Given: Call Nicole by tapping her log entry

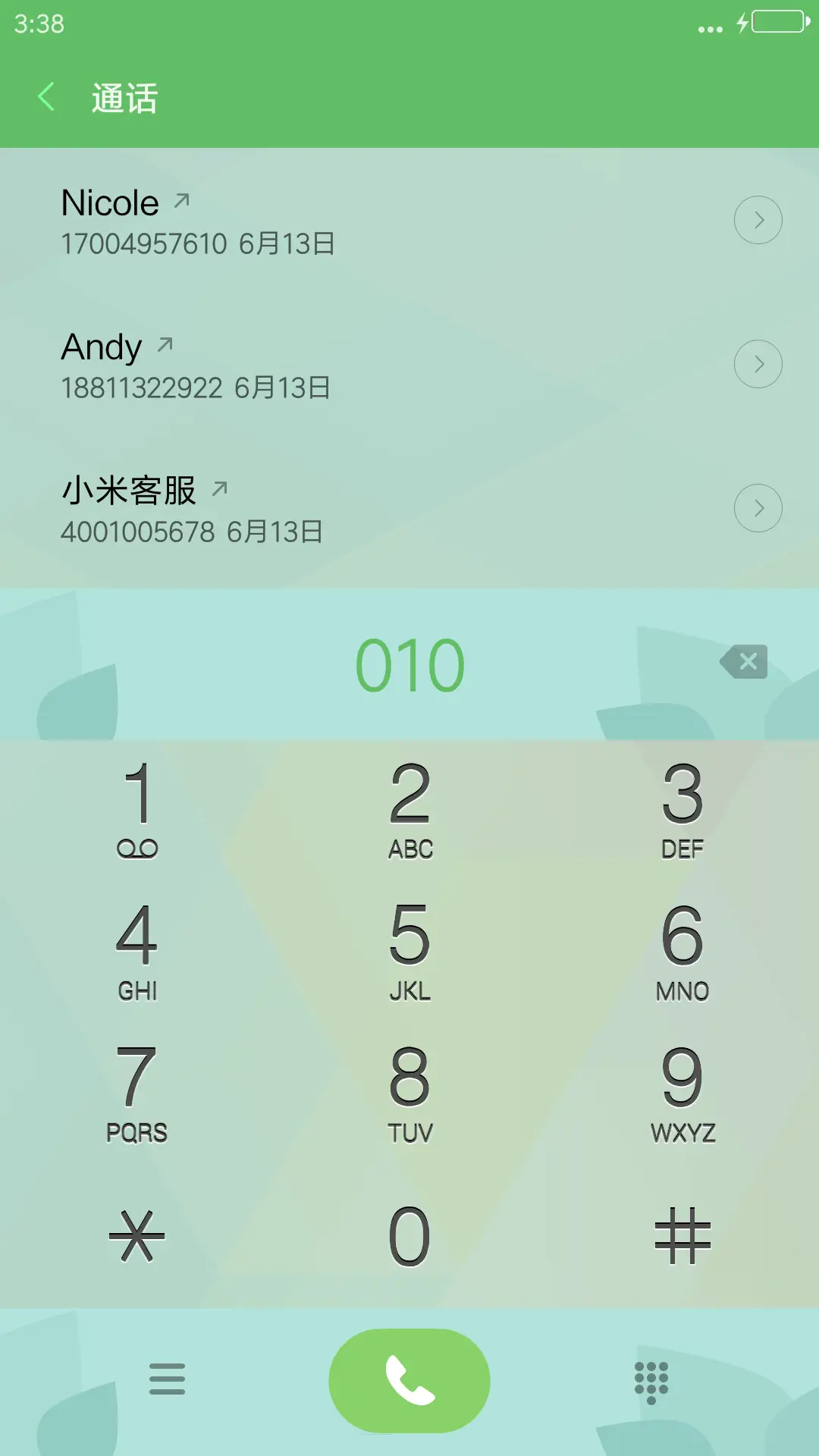Looking at the screenshot, I should click(x=341, y=220).
